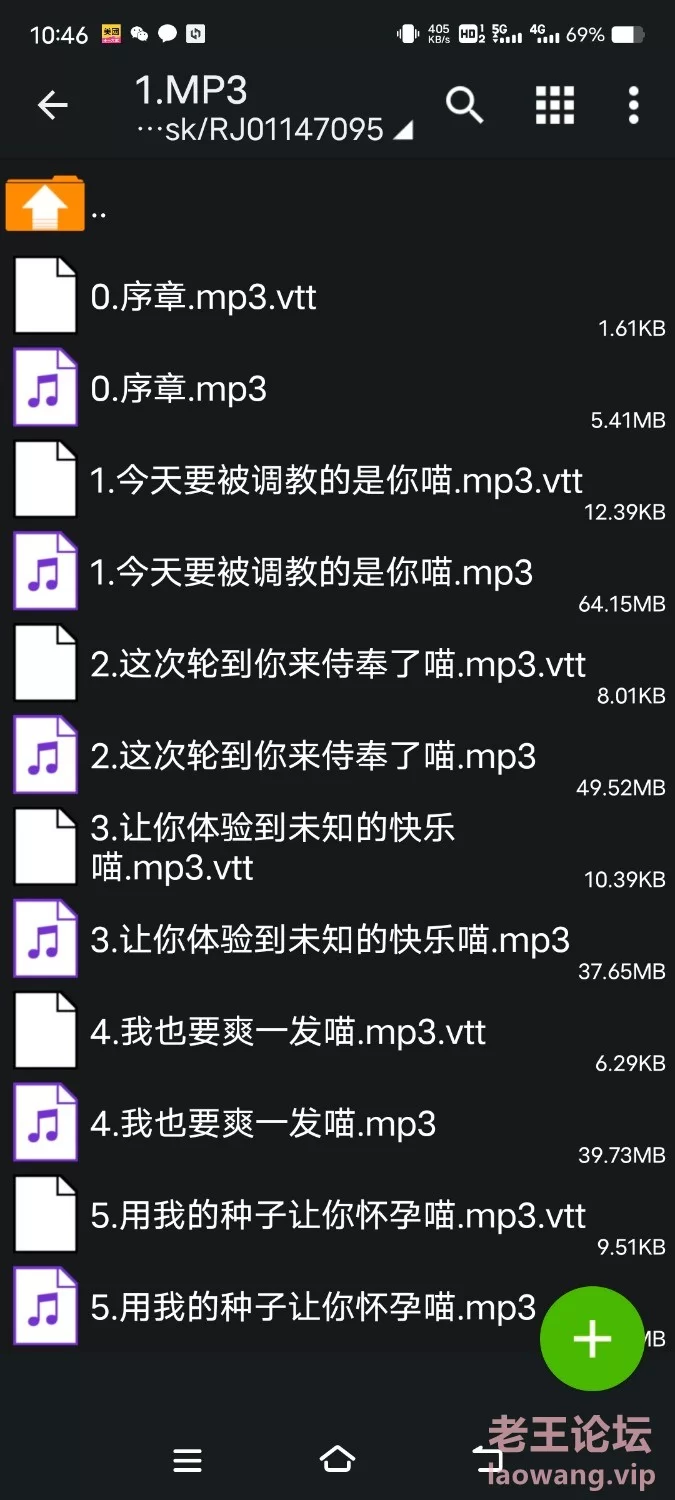The width and height of the screenshot is (675, 1500).
Task: Open 3.让你体验到未知的快乐喵.mp3.vtt file
Action: (x=273, y=846)
